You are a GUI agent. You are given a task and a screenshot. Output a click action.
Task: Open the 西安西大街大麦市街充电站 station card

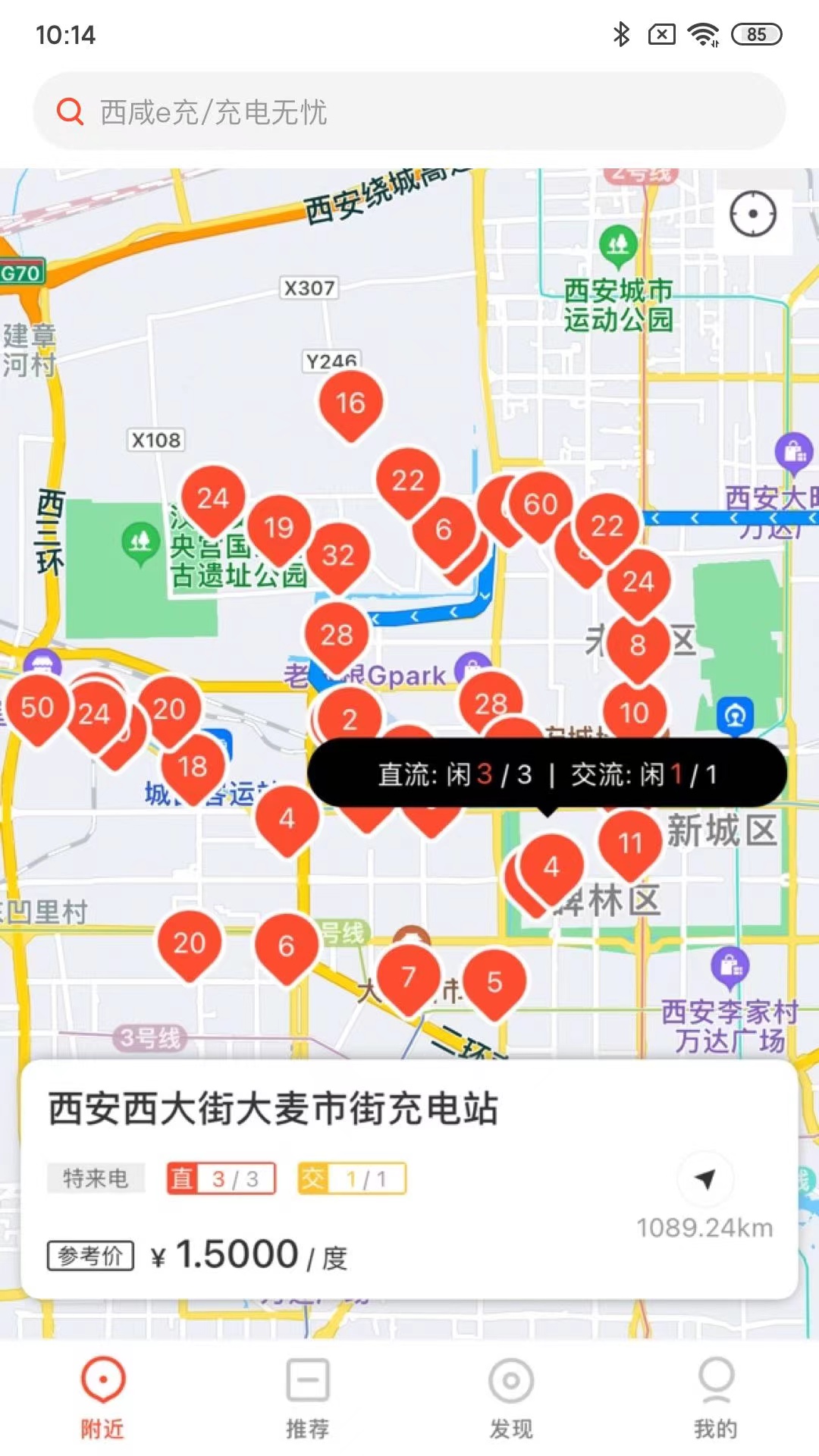[273, 1109]
